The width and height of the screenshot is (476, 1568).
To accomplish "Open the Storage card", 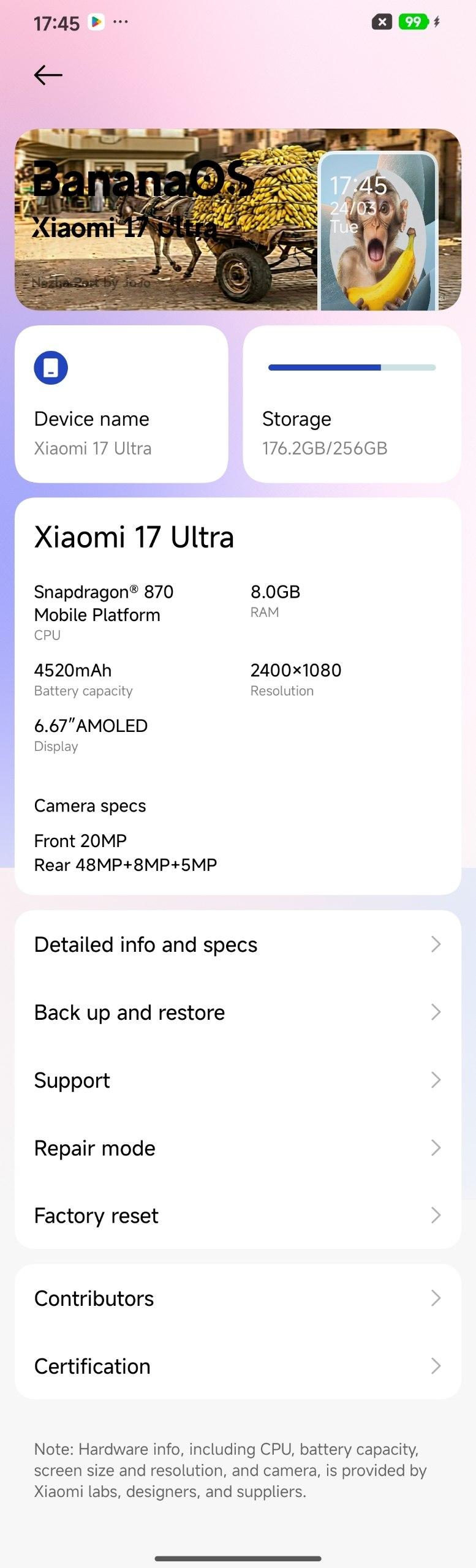I will 352,404.
